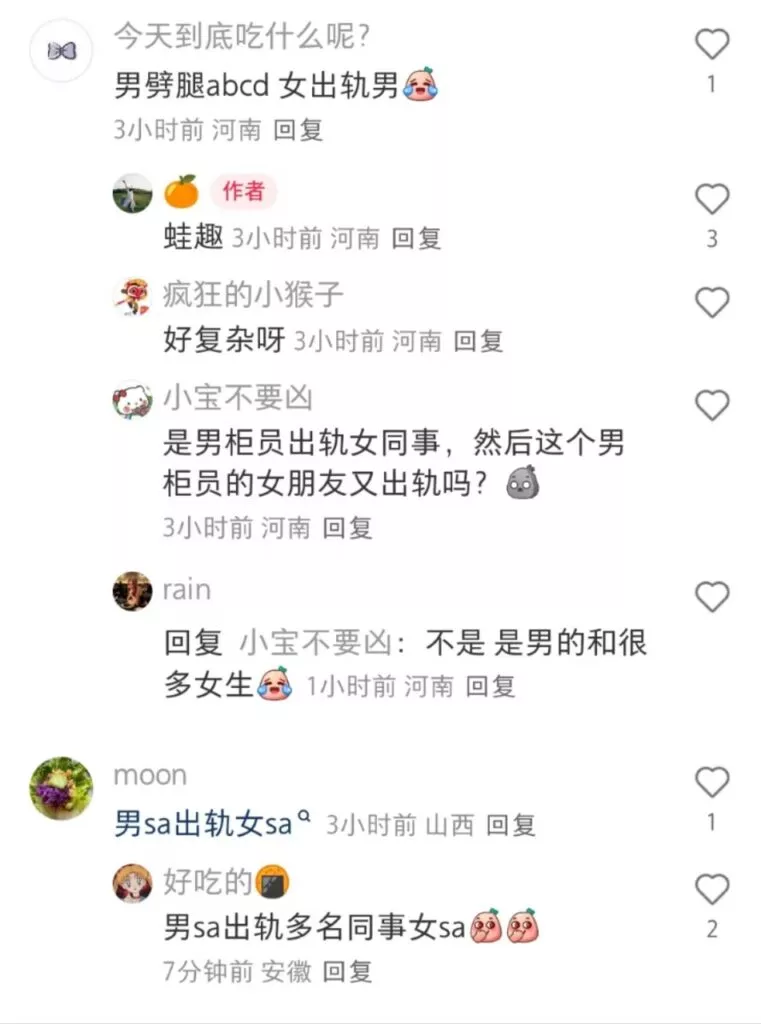Open rain's profile avatar
Screen dimensions: 761x1024
[132, 591]
